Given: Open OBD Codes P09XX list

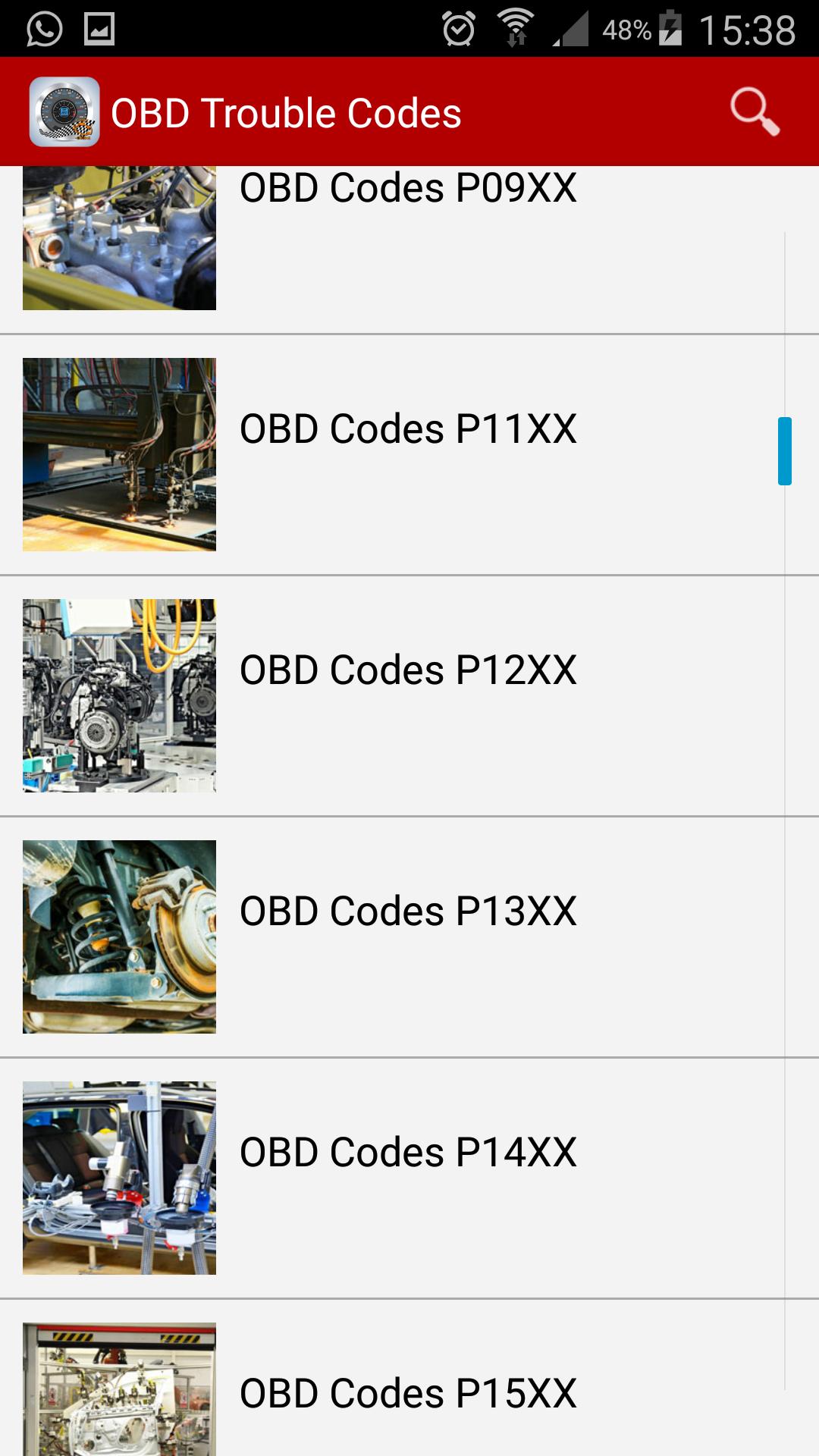Looking at the screenshot, I should (x=408, y=189).
